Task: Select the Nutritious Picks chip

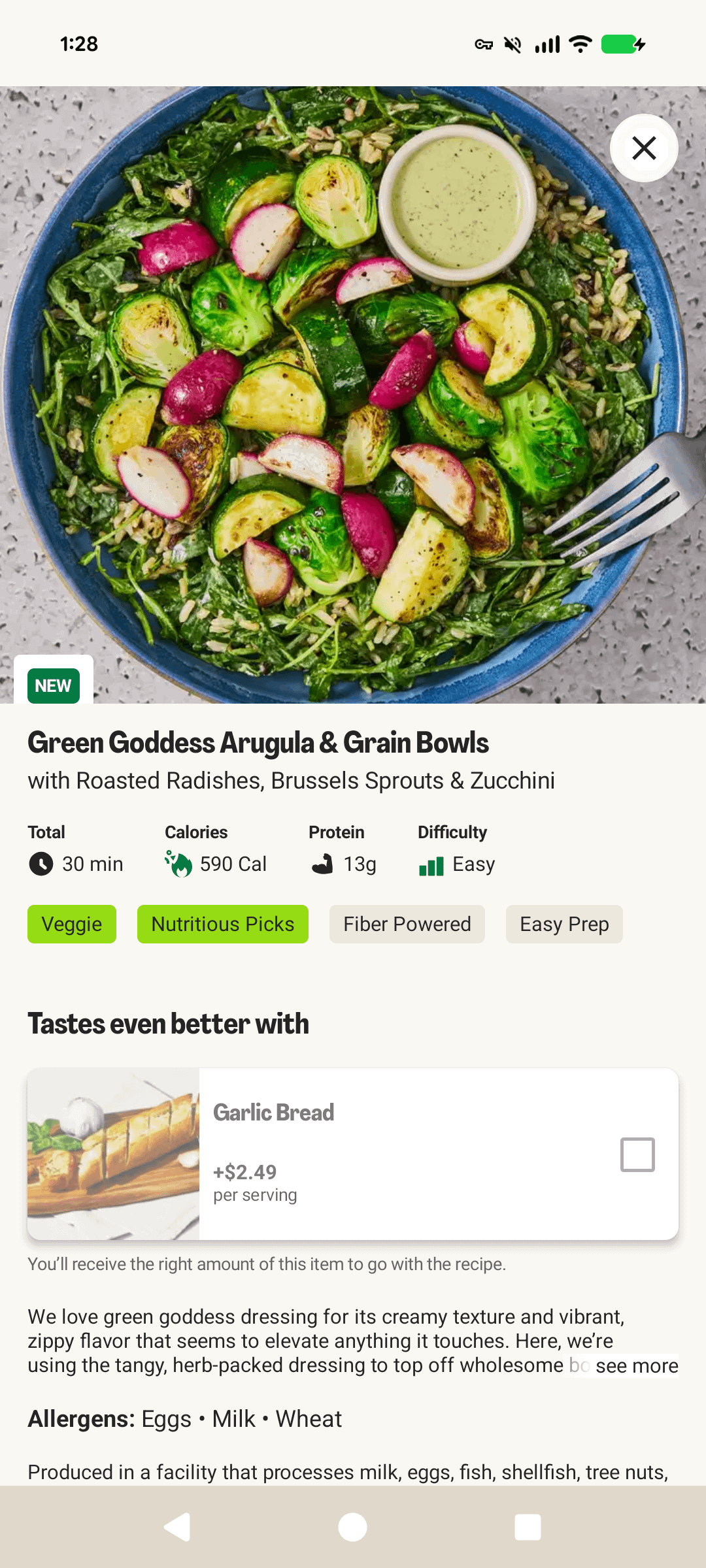Action: click(222, 924)
